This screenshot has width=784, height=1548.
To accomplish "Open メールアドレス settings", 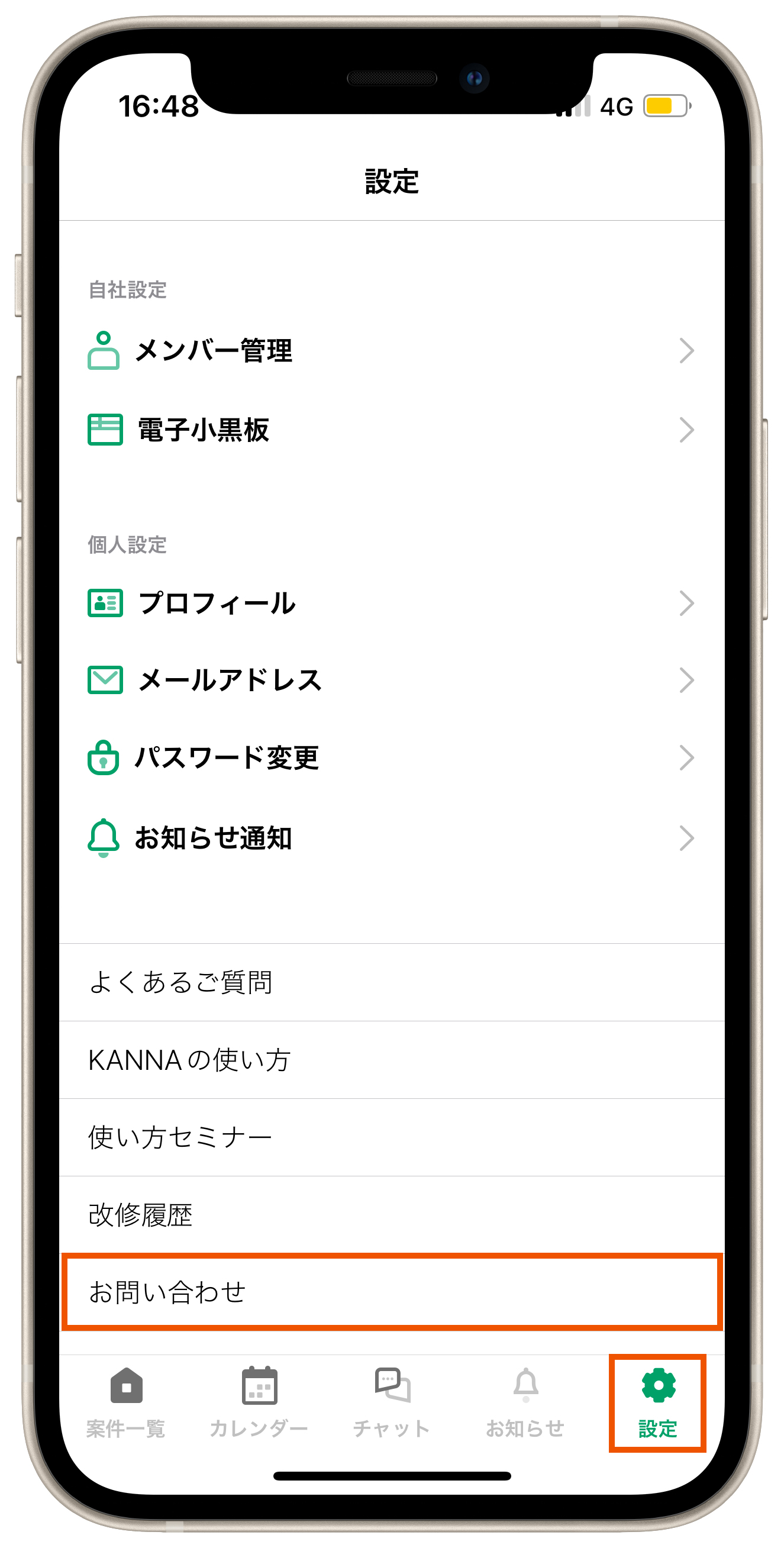I will point(391,680).
